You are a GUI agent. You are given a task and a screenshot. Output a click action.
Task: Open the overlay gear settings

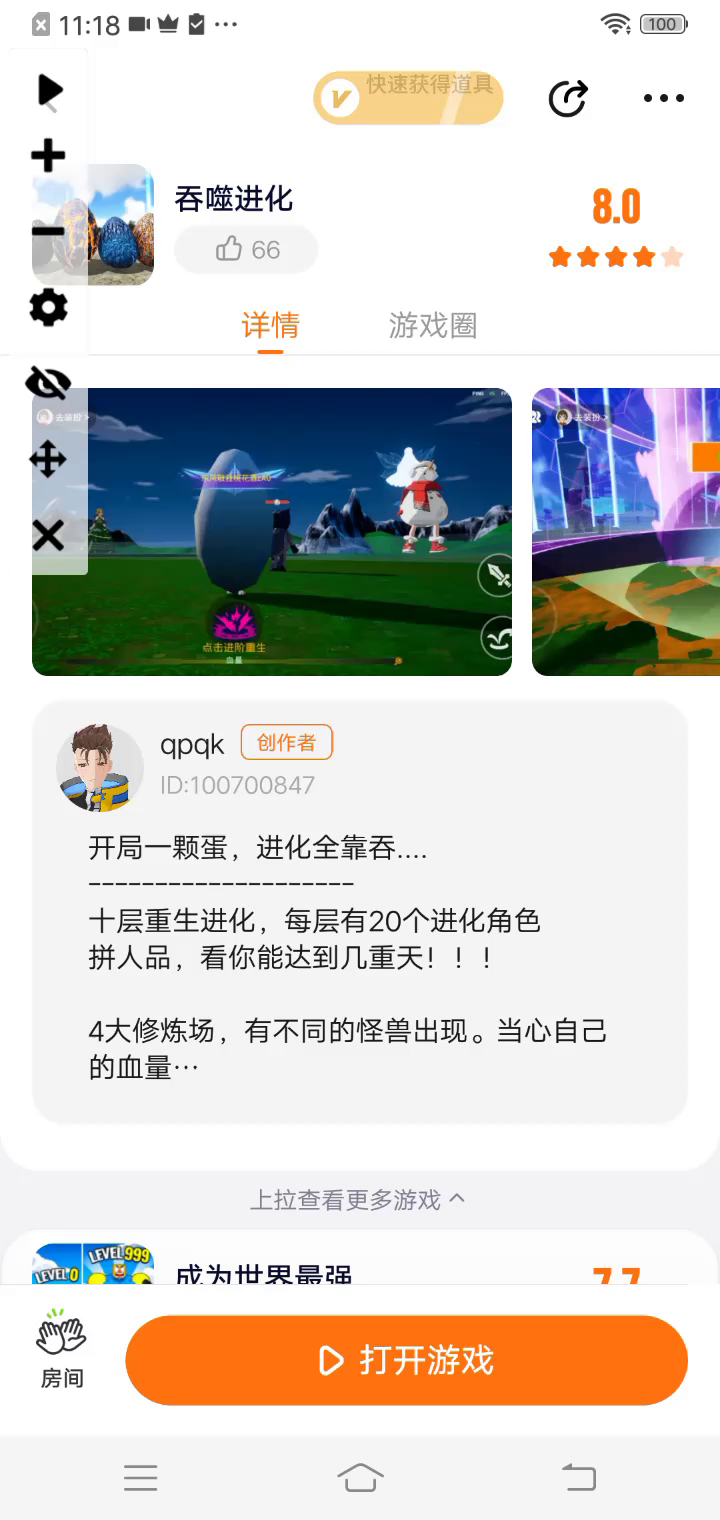click(x=48, y=307)
